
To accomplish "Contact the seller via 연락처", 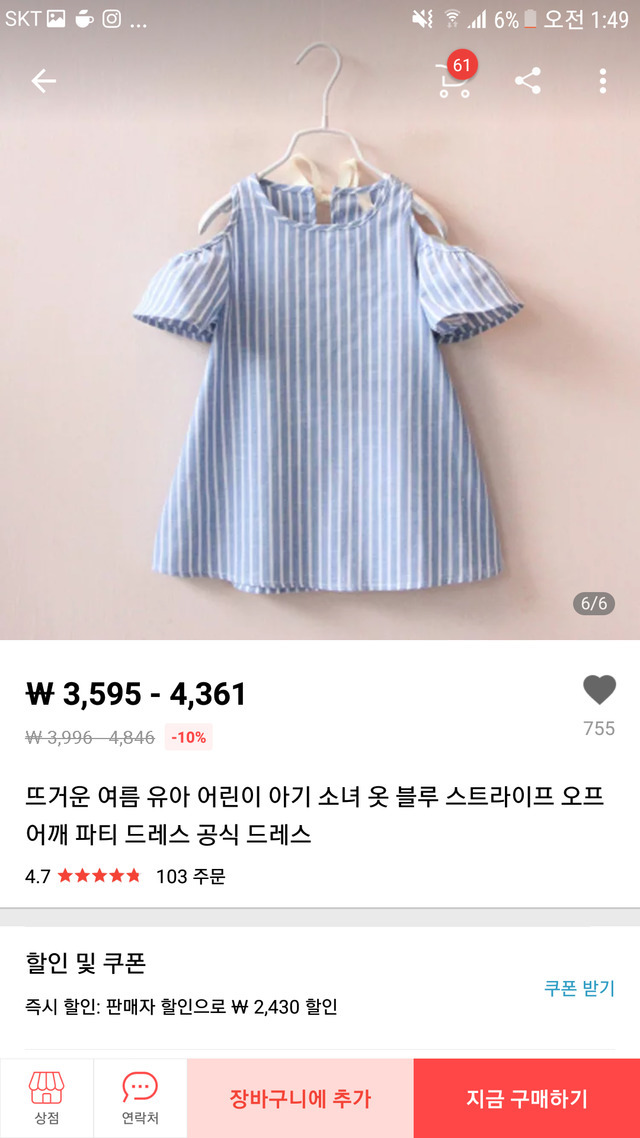I will tap(140, 1097).
